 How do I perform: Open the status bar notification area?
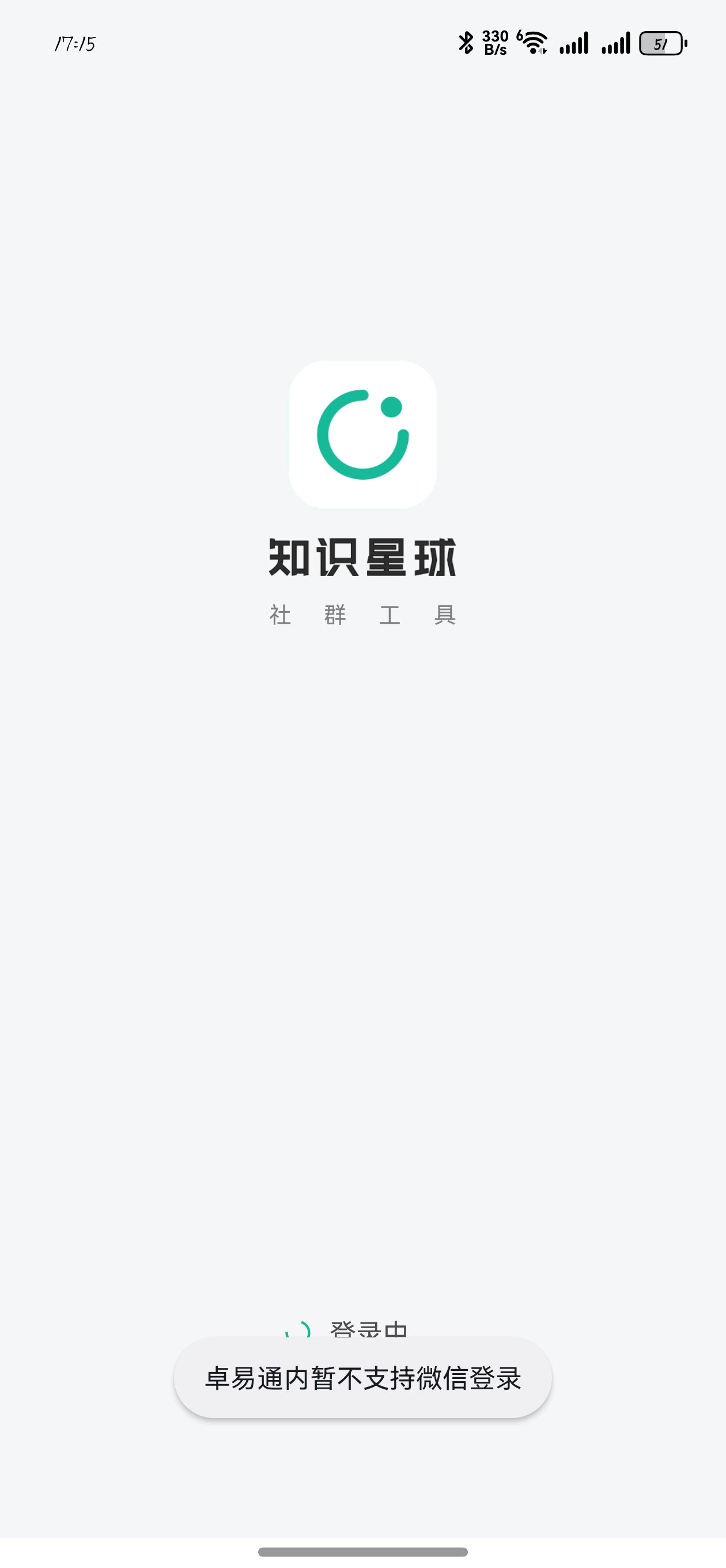362,43
